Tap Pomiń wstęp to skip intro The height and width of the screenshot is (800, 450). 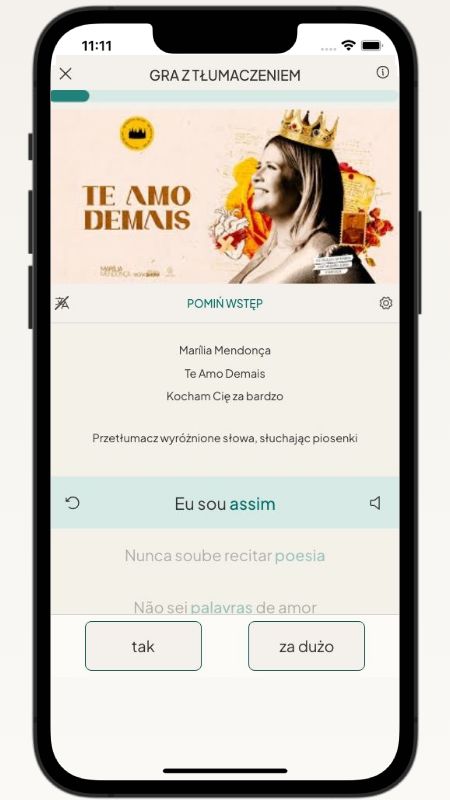(x=225, y=304)
